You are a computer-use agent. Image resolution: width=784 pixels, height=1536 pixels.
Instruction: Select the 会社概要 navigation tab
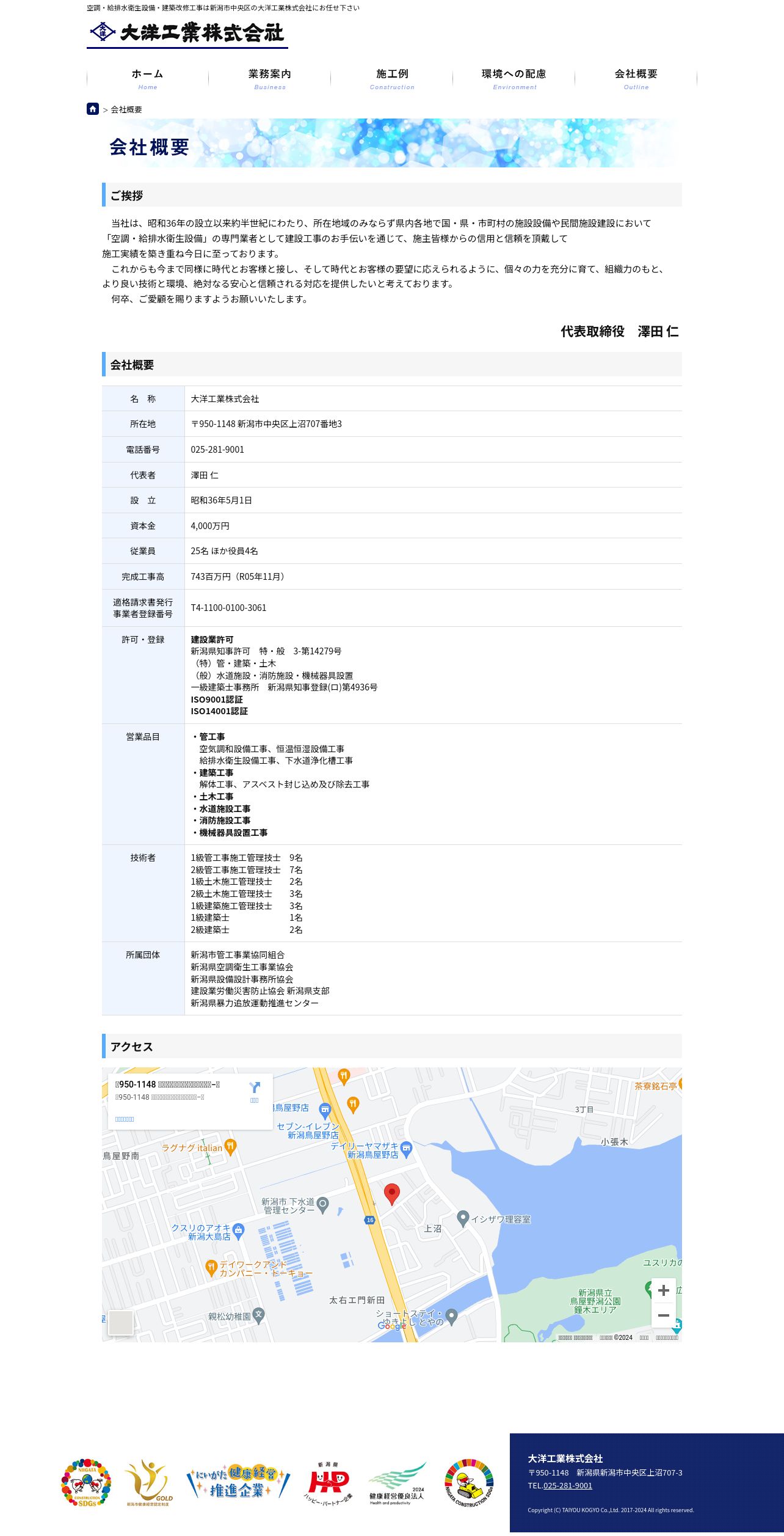[x=636, y=79]
